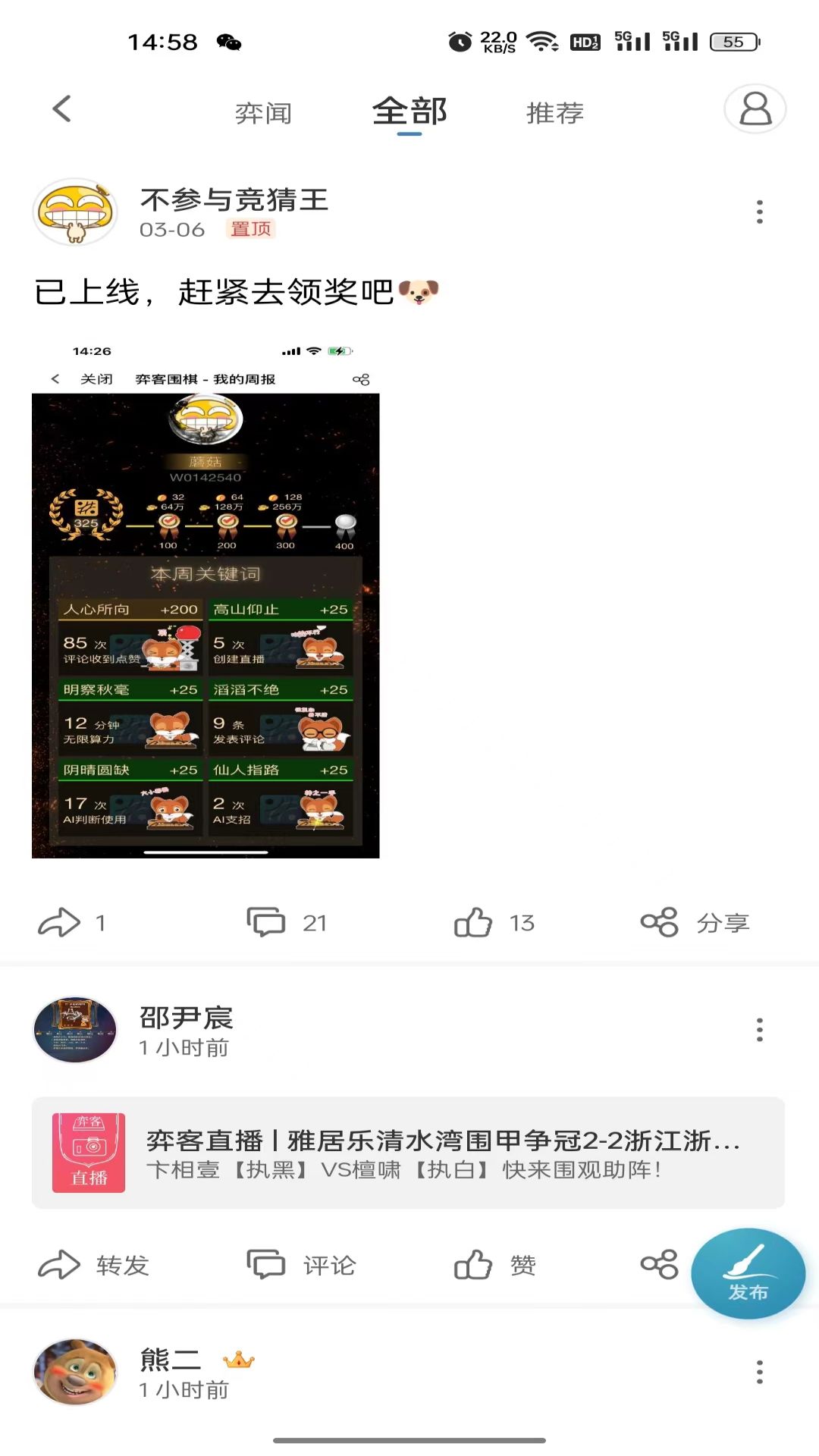Image resolution: width=819 pixels, height=1456 pixels.
Task: Tap 评论 under 邵尹宸's post
Action: pos(301,1265)
